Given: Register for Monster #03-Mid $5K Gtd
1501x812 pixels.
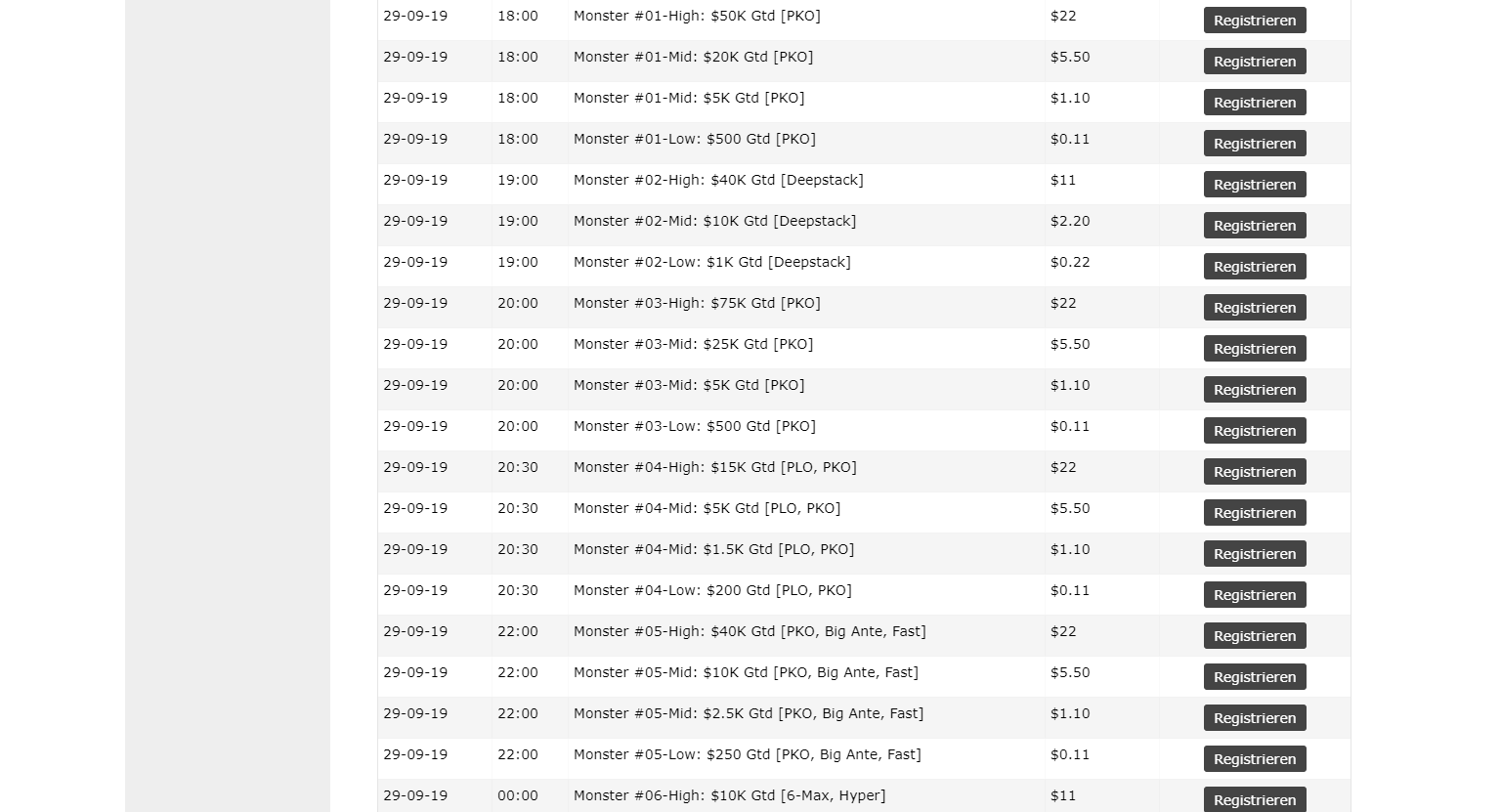Looking at the screenshot, I should 1255,390.
